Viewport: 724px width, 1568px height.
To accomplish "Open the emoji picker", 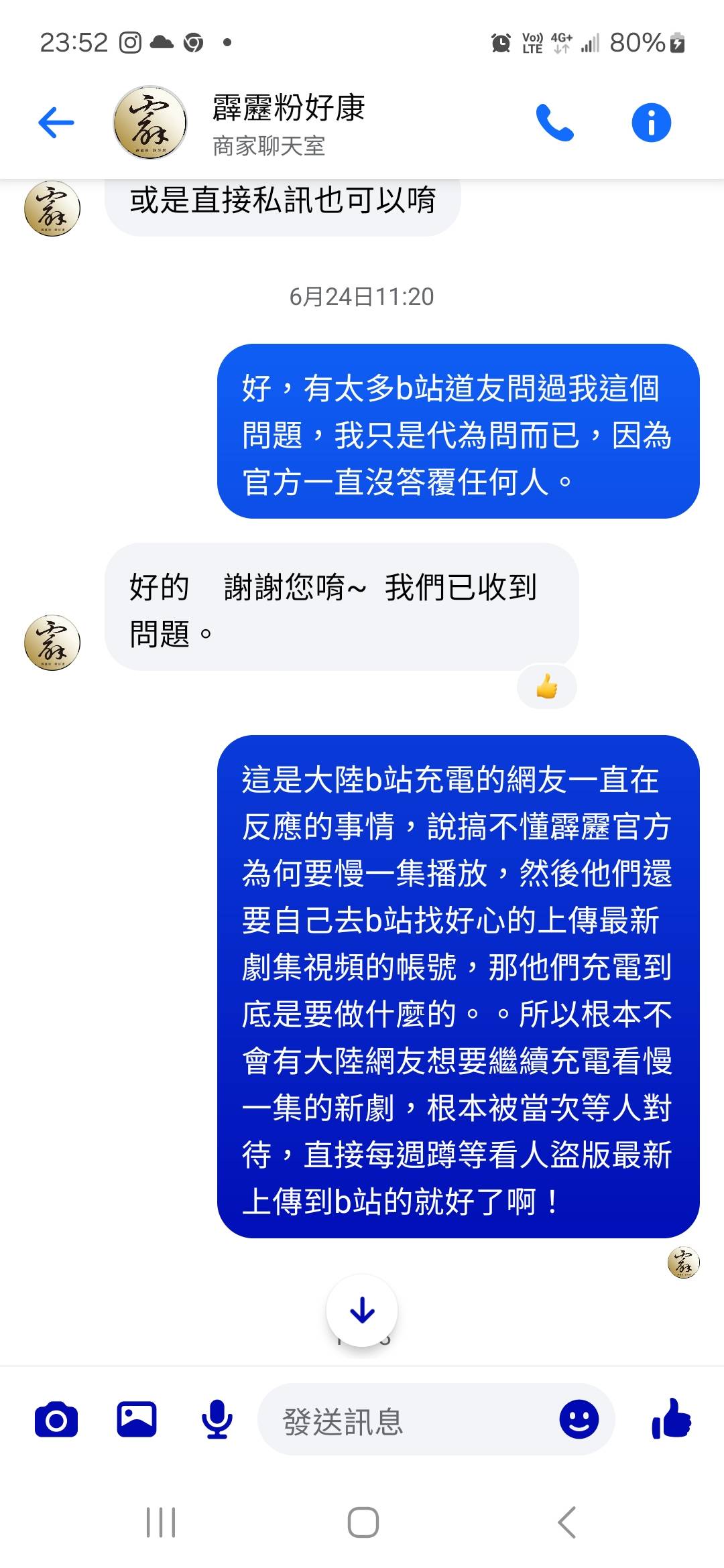I will 579,1419.
